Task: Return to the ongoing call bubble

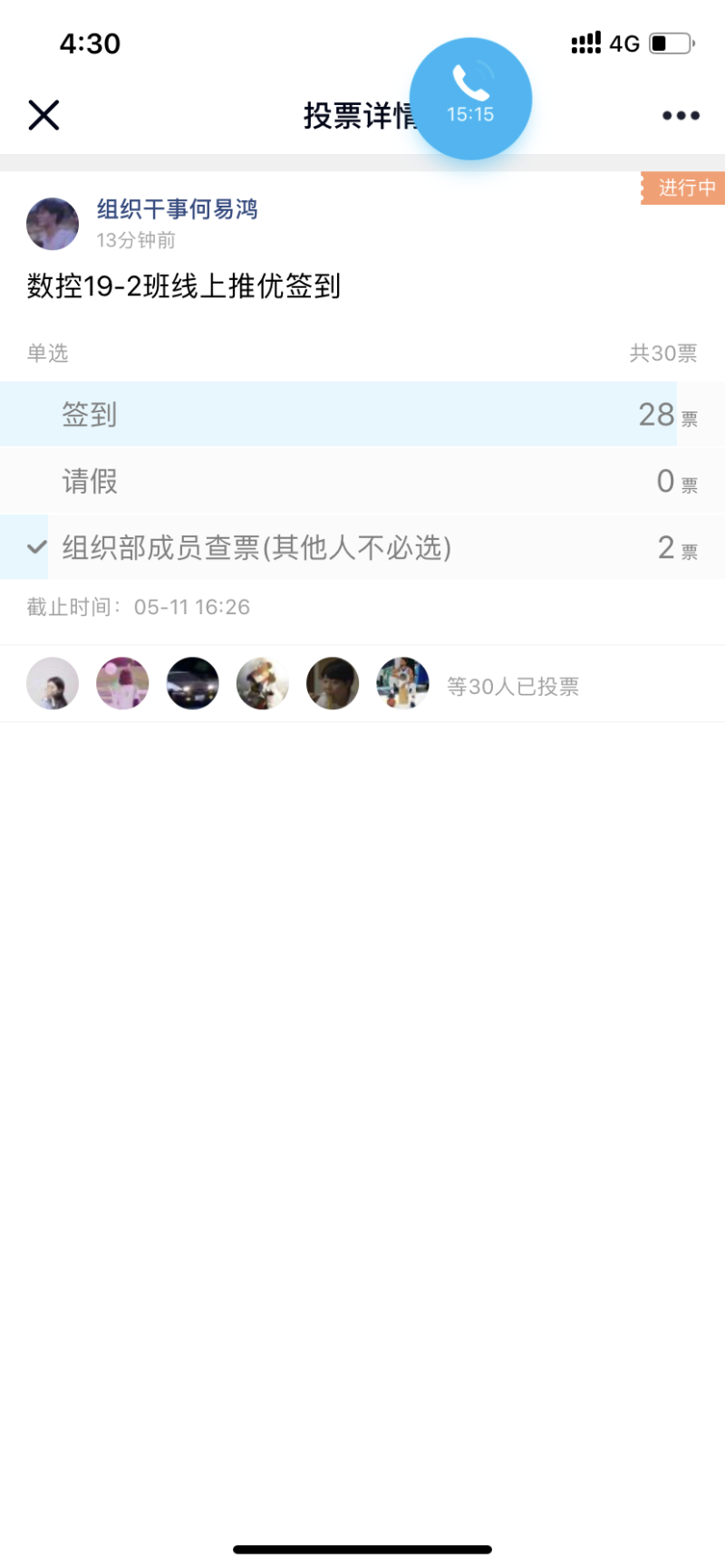Action: [470, 98]
